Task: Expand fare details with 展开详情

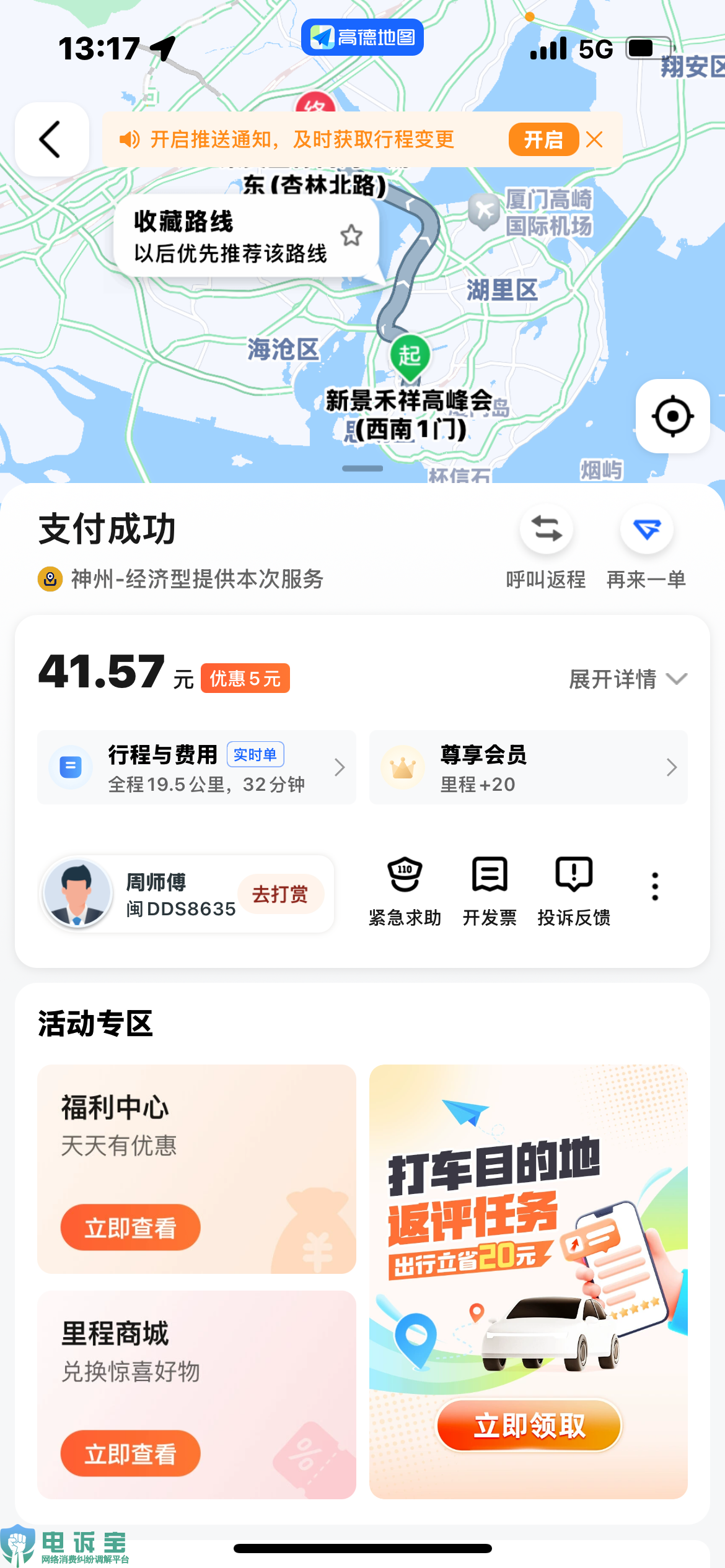Action: point(628,679)
